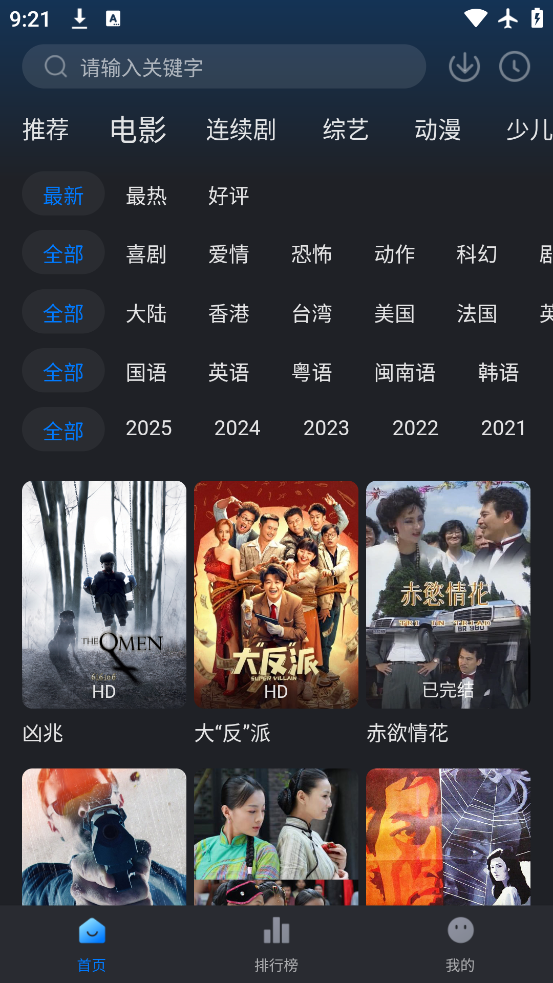
Task: Tap the keyword search field
Action: click(x=224, y=66)
